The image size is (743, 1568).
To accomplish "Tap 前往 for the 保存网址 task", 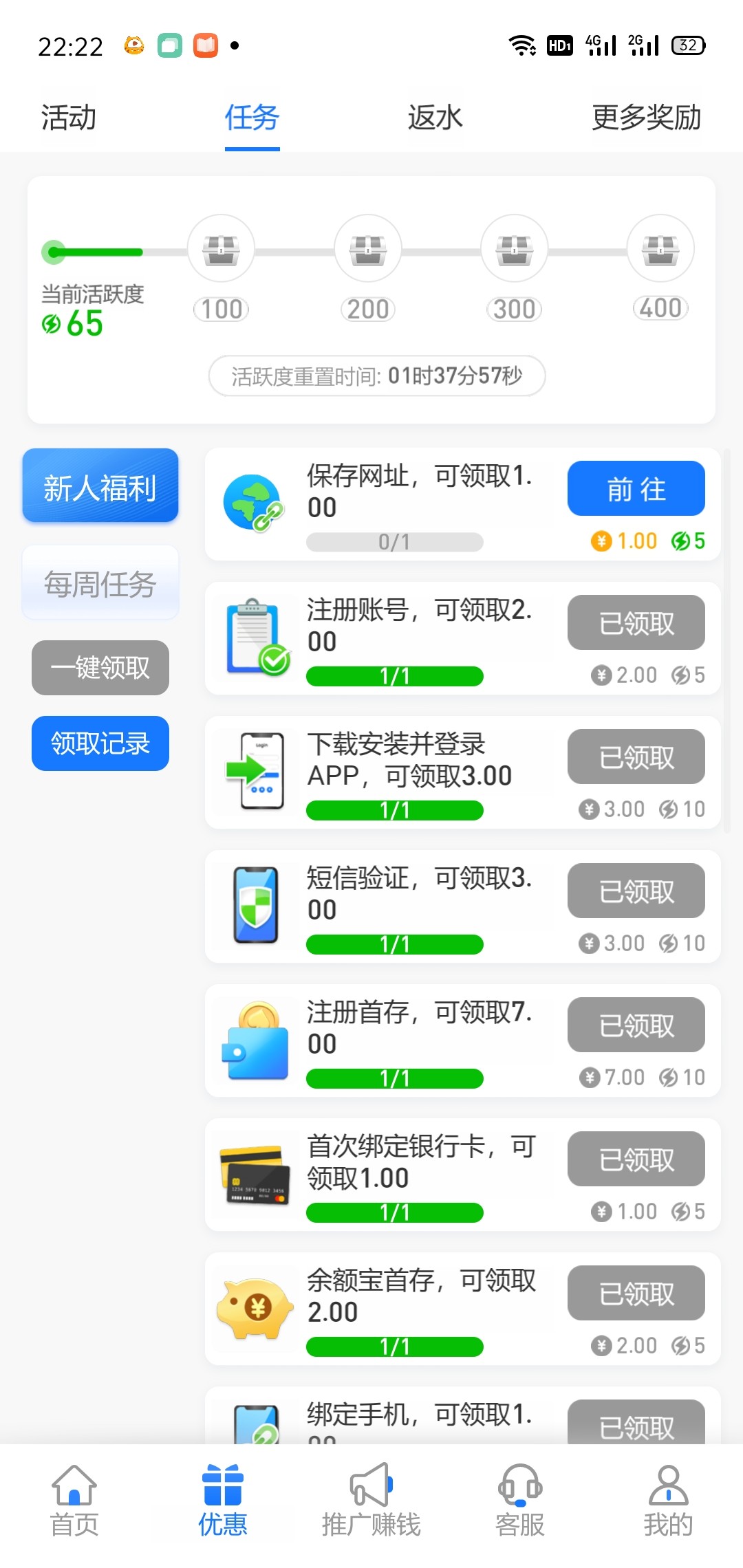I will click(636, 488).
